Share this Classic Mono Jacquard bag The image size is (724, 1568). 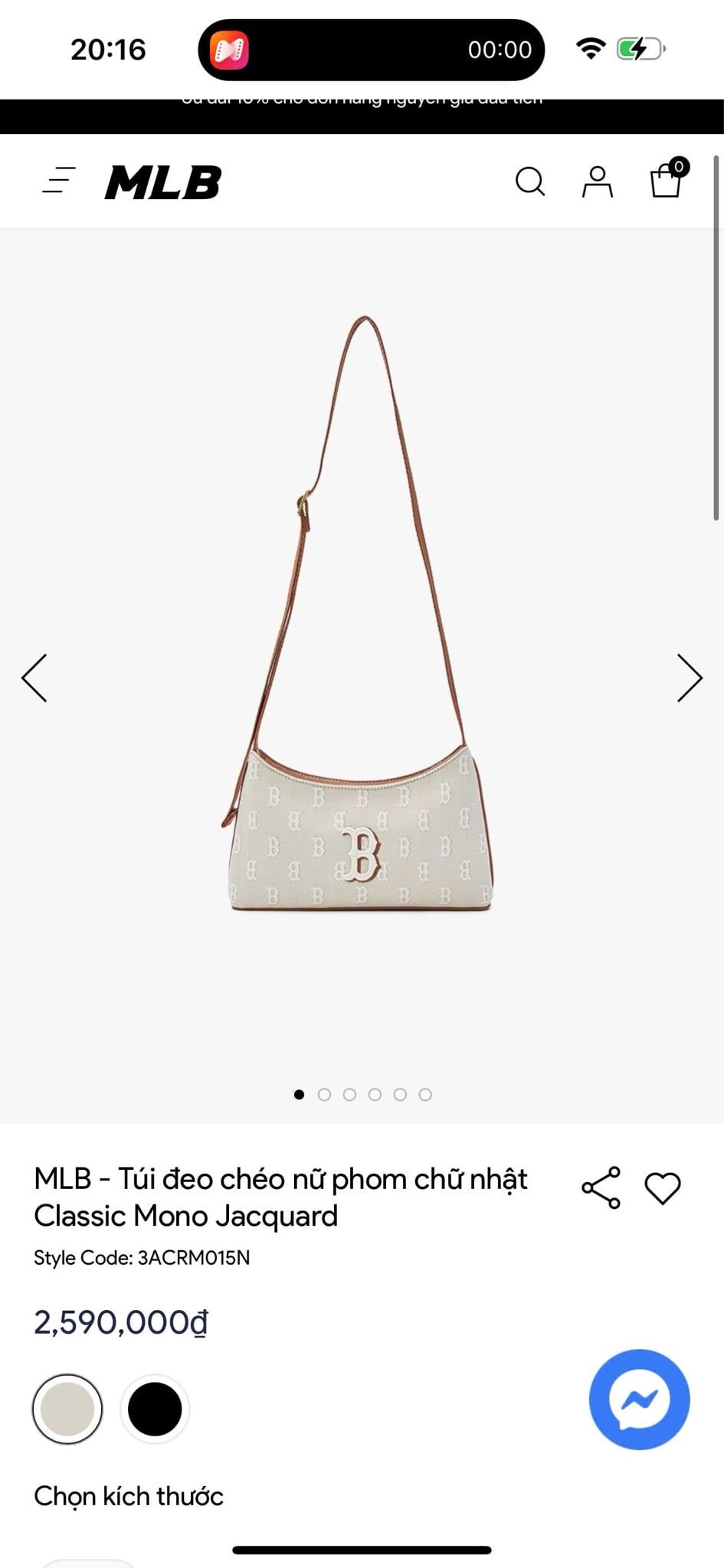click(x=601, y=1187)
